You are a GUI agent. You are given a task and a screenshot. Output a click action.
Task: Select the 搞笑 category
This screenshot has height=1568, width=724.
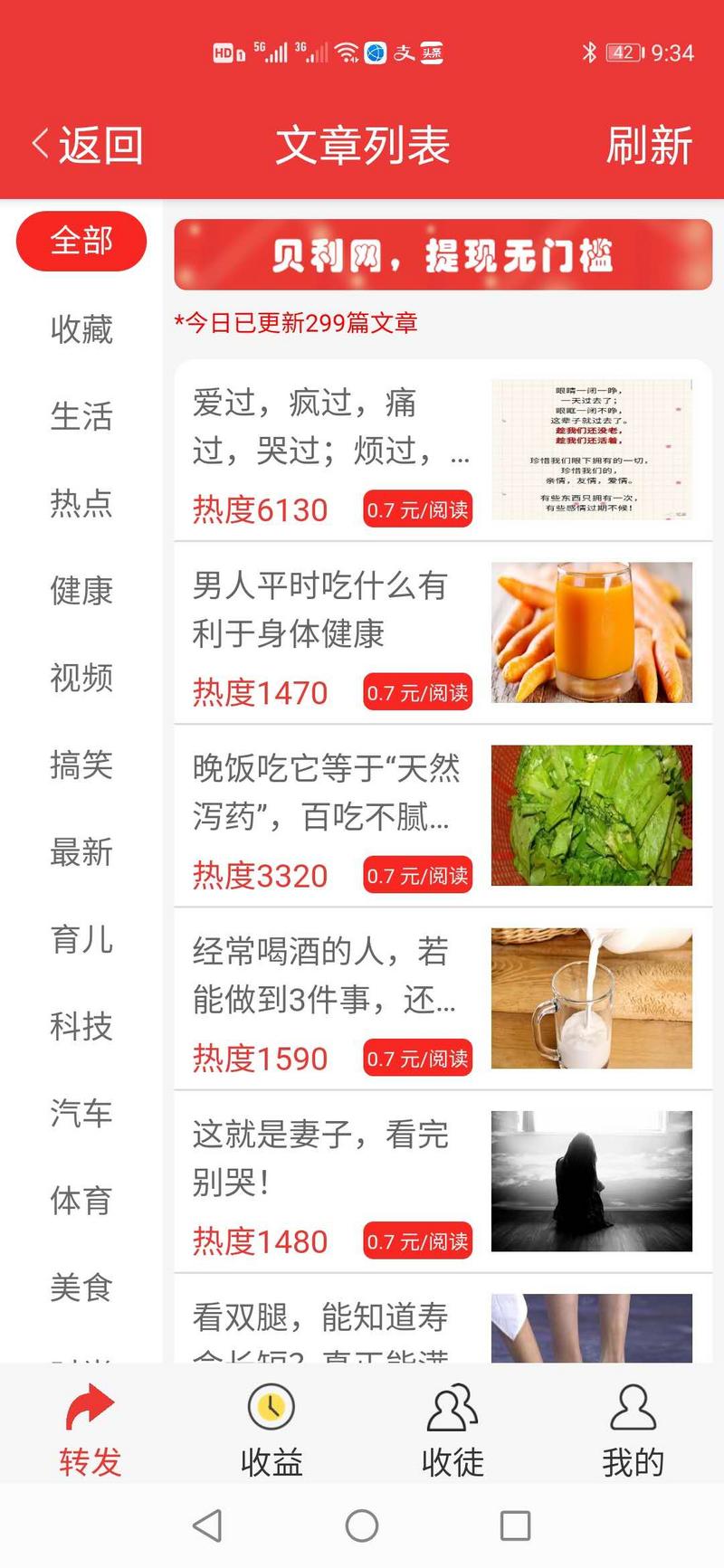(x=81, y=765)
